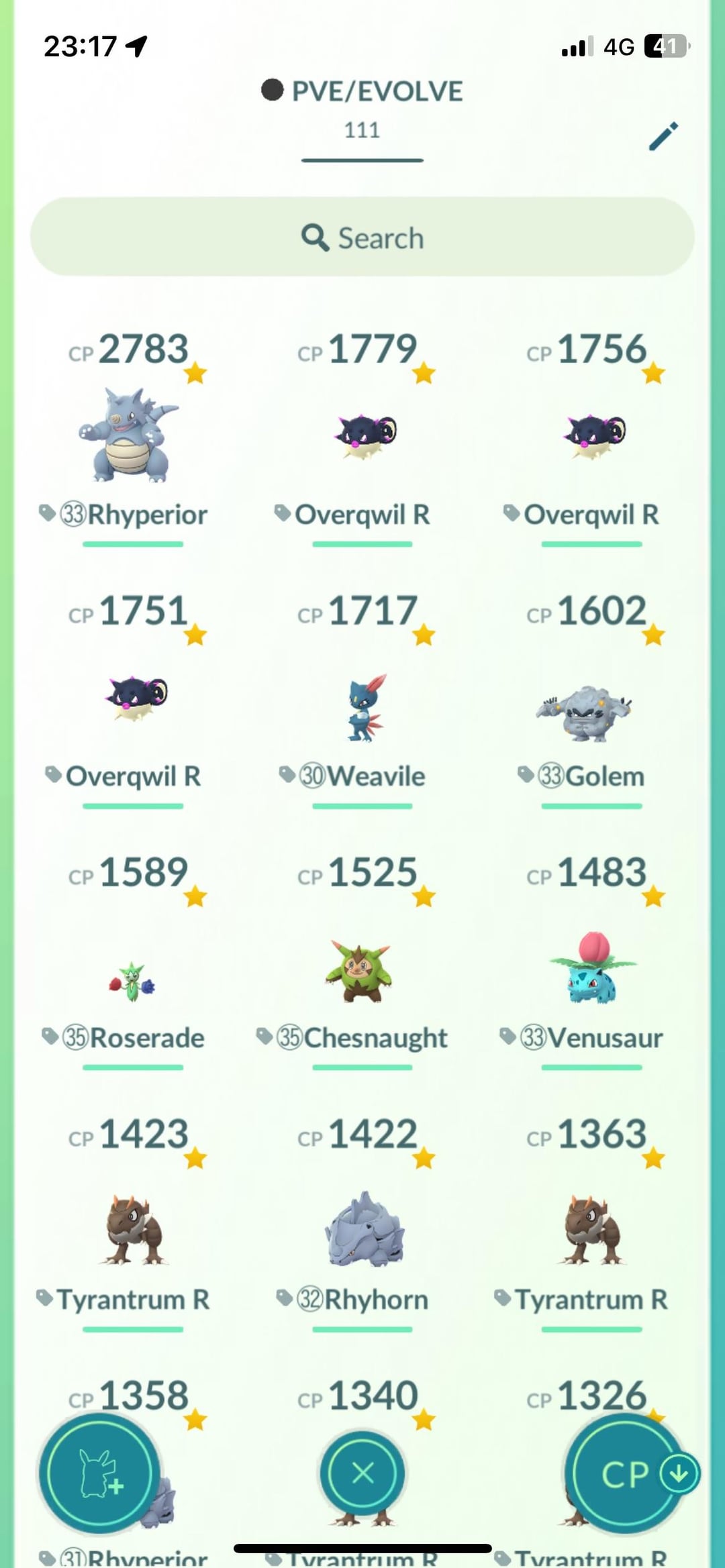Close the Pokémon list with X button

[x=362, y=1474]
